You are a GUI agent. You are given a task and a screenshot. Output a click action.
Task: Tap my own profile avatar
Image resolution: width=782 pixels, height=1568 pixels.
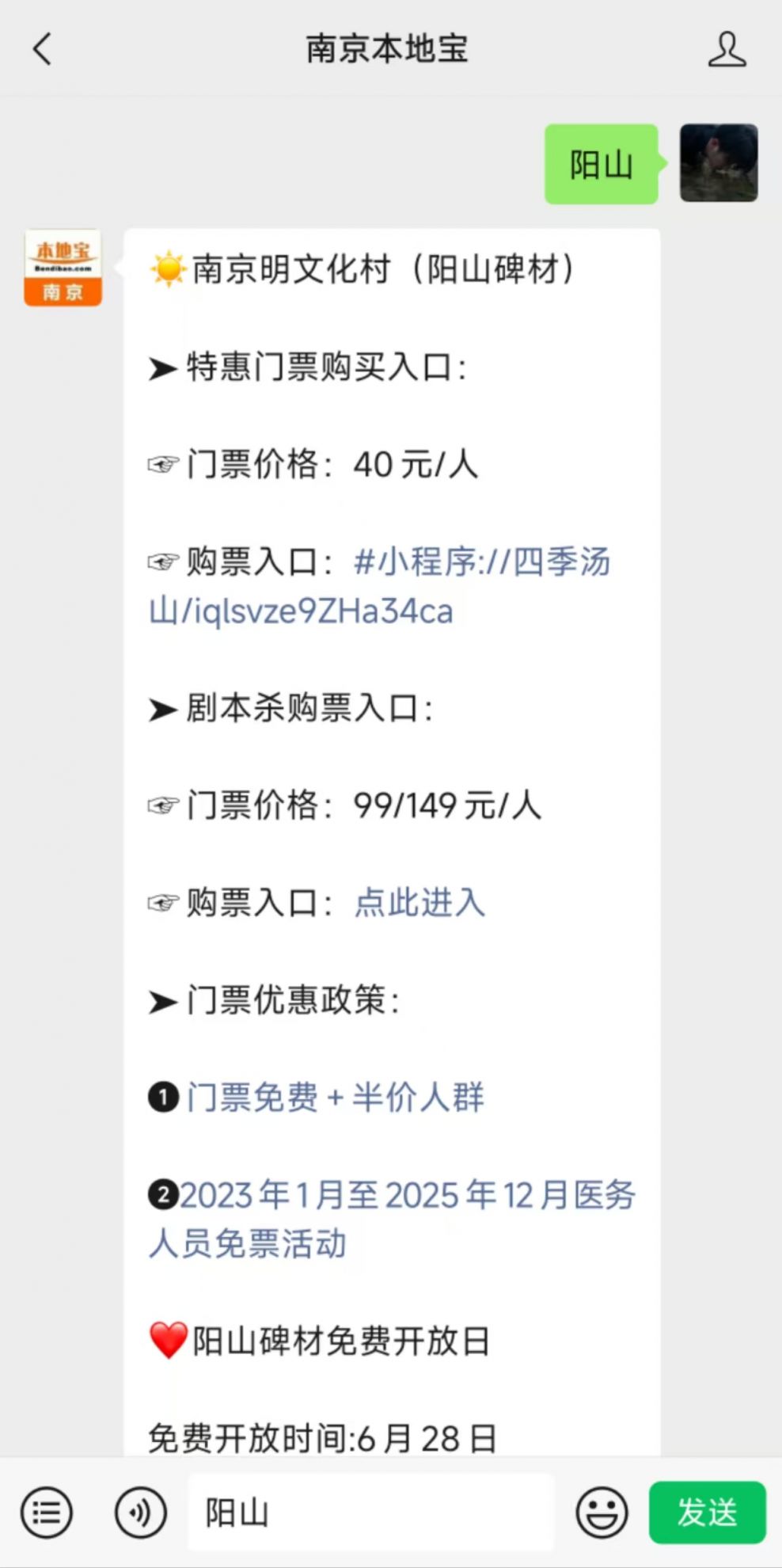point(719,163)
